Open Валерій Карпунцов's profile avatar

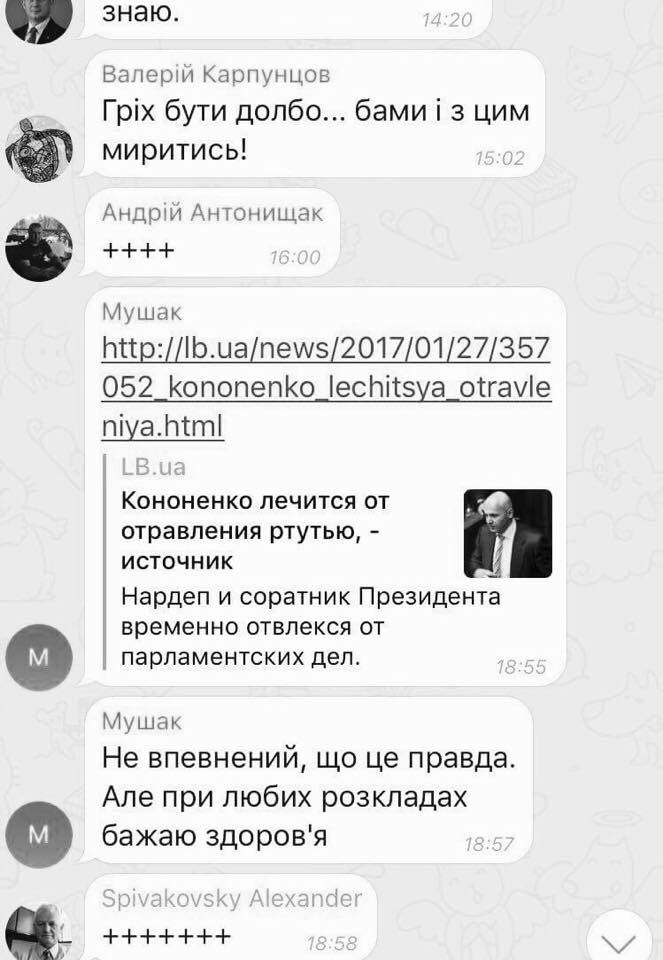(x=38, y=147)
